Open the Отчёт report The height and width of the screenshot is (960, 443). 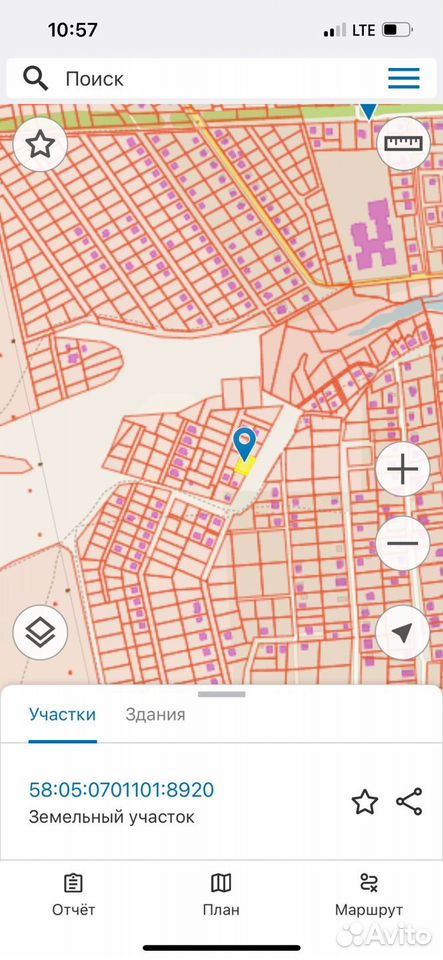coord(73,894)
